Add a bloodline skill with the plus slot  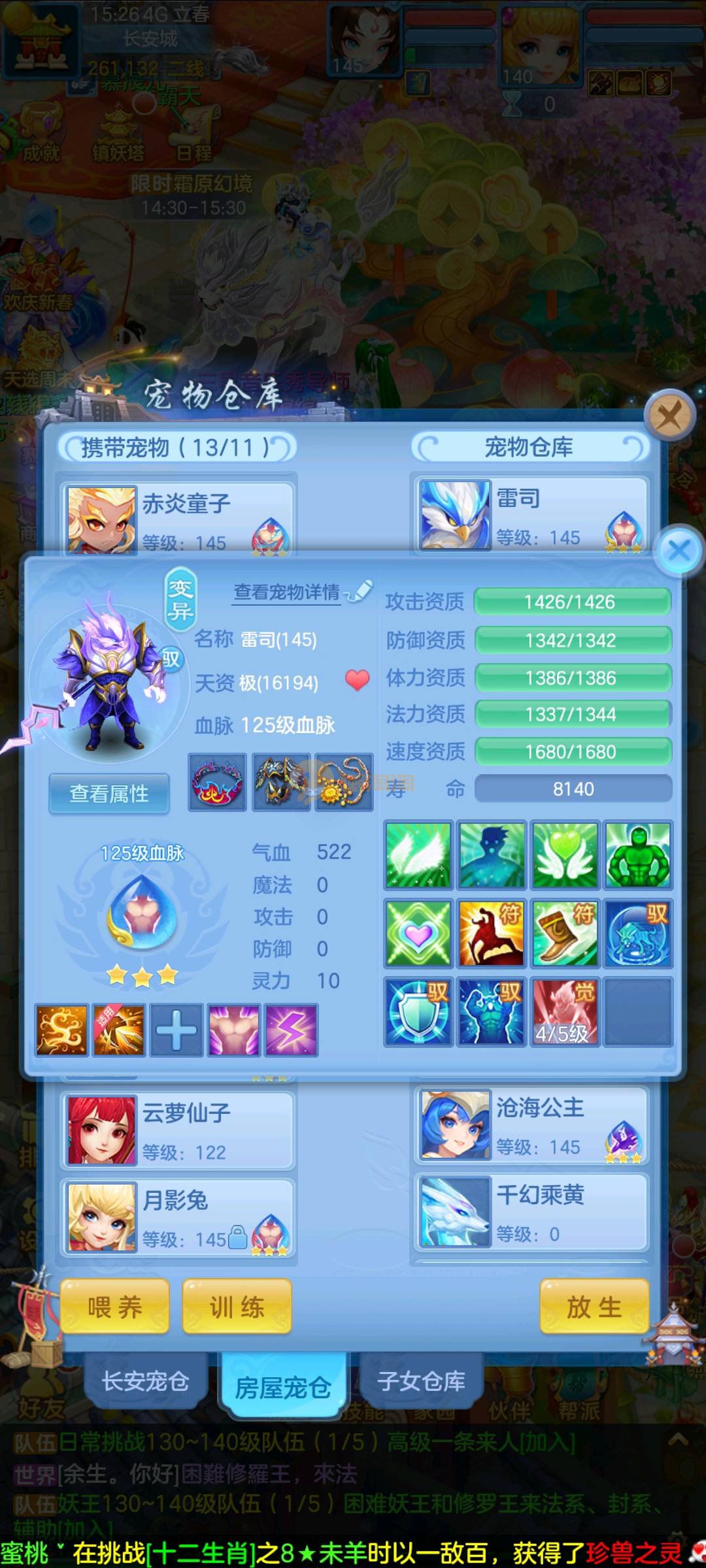click(176, 1030)
